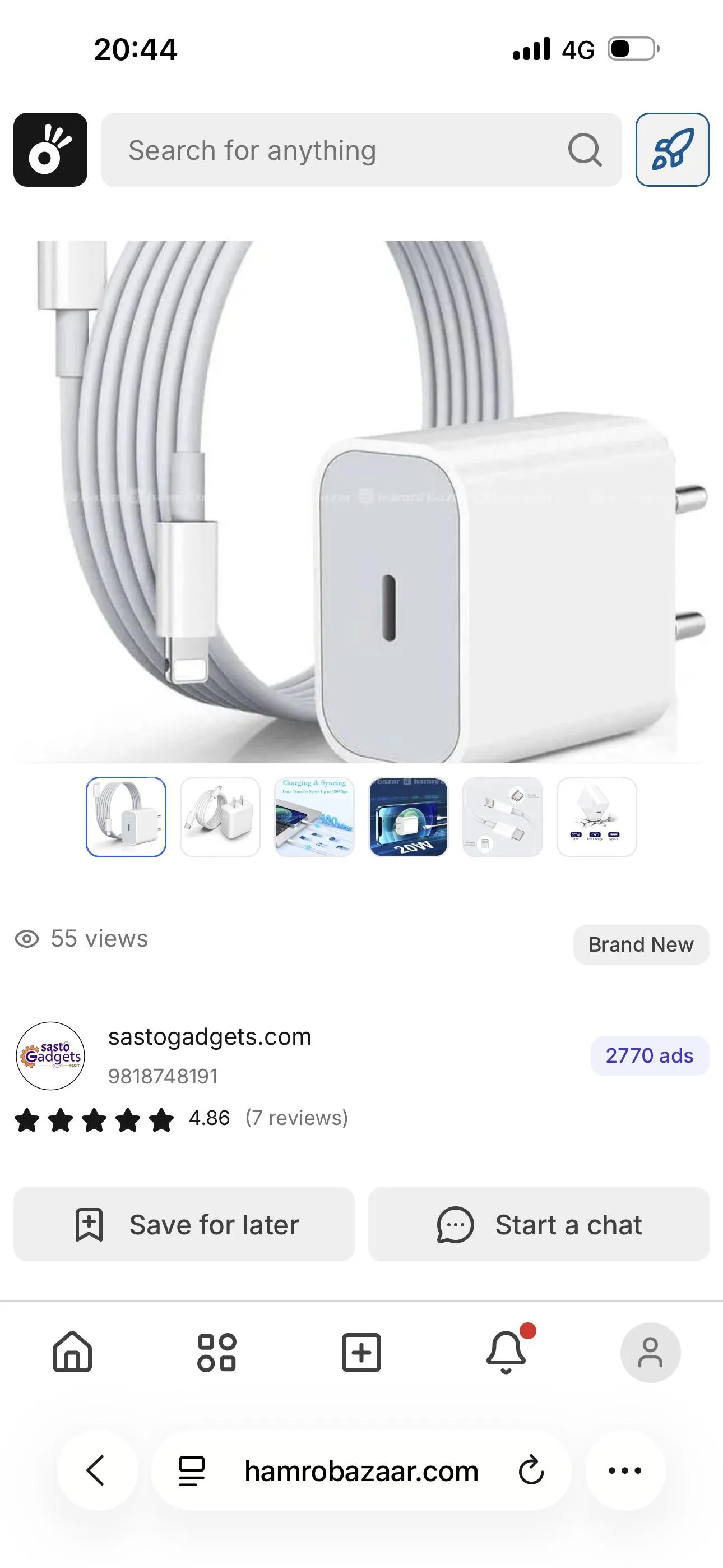Go to the Home tab

point(72,1352)
